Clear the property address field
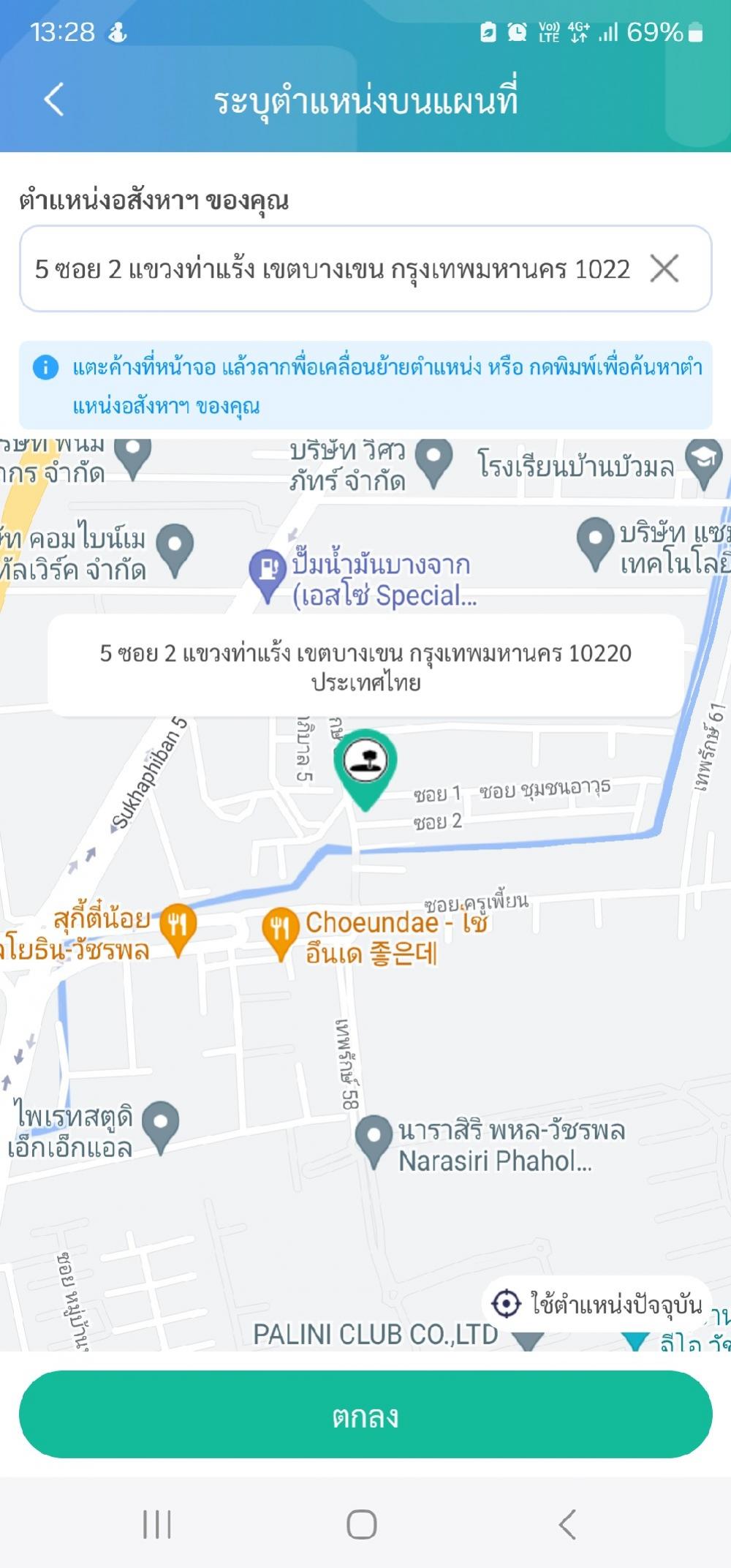 click(x=664, y=268)
